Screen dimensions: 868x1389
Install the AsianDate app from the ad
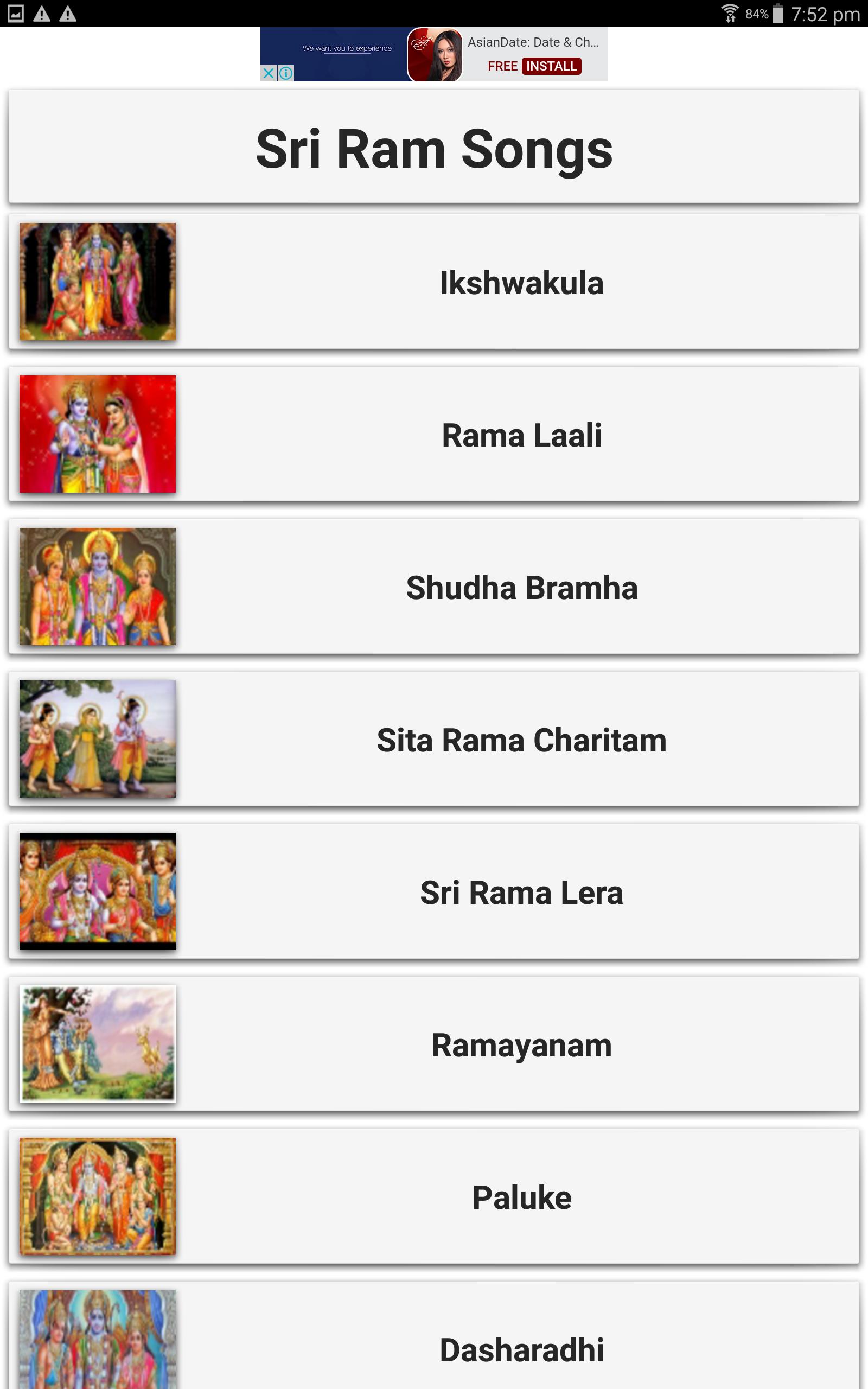click(551, 66)
